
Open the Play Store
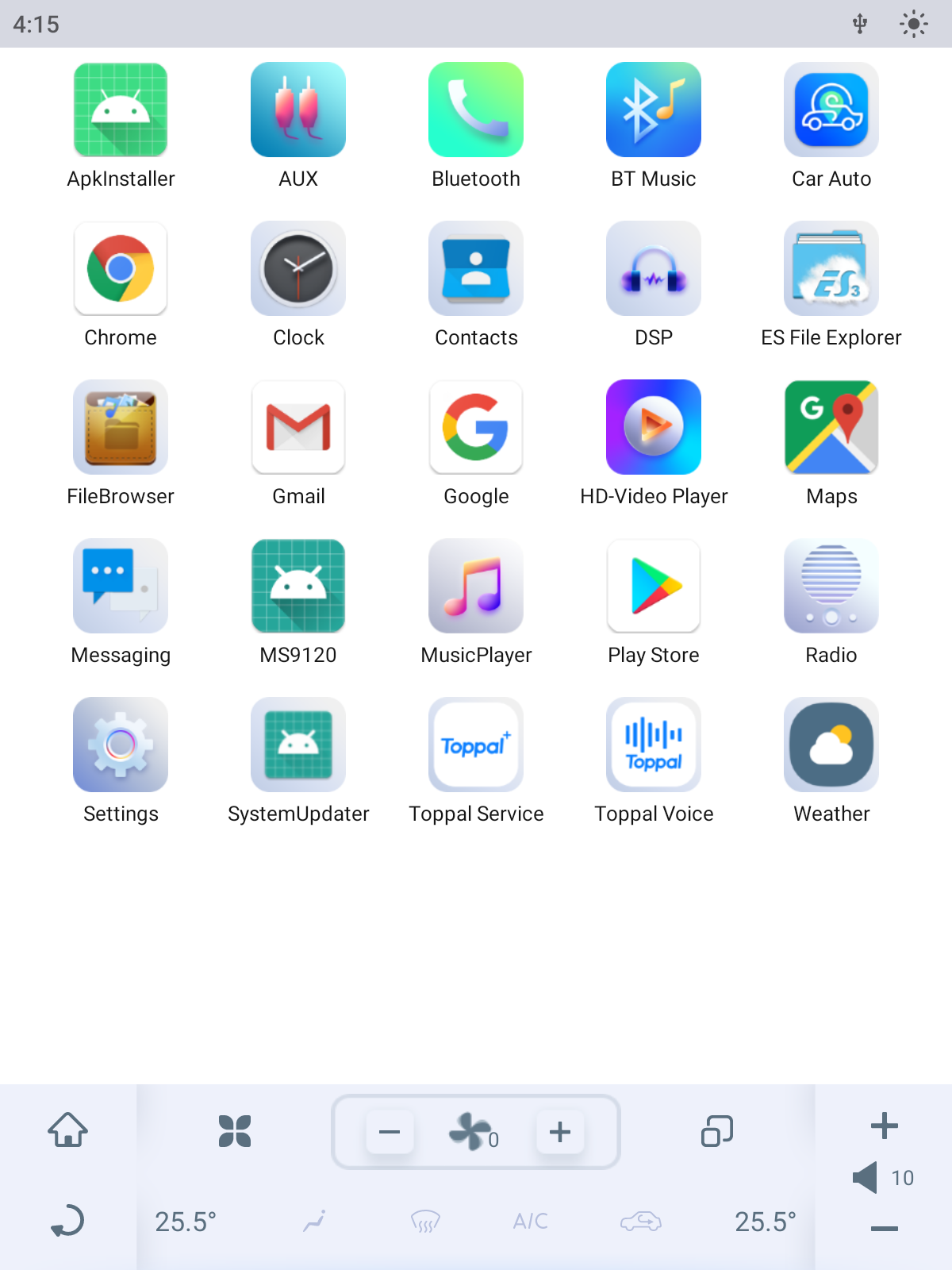[x=654, y=587]
